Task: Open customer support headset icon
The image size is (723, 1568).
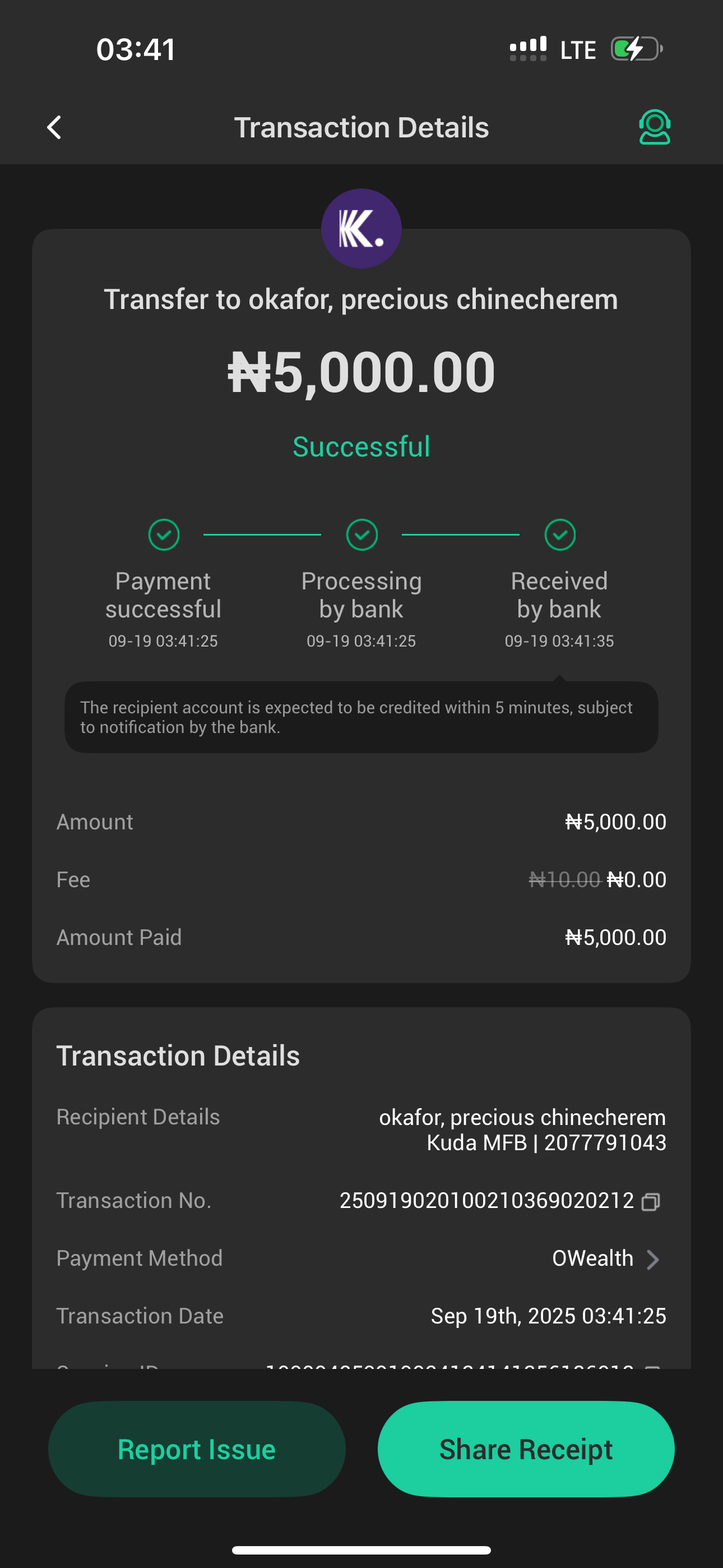Action: (654, 127)
